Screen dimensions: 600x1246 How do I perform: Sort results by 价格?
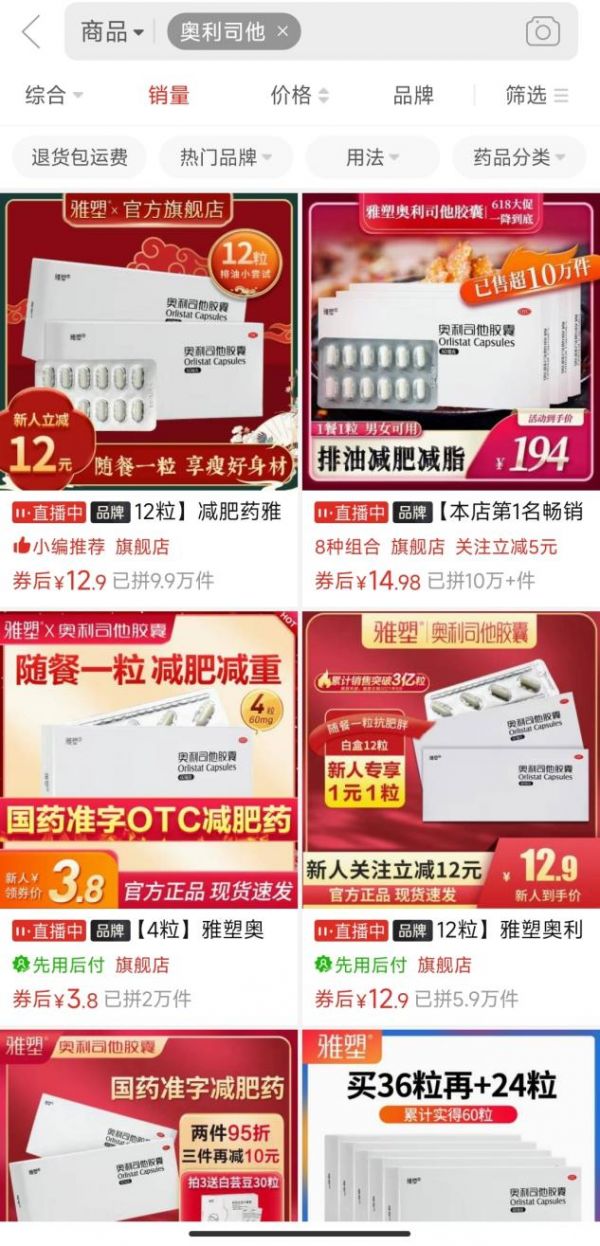299,95
